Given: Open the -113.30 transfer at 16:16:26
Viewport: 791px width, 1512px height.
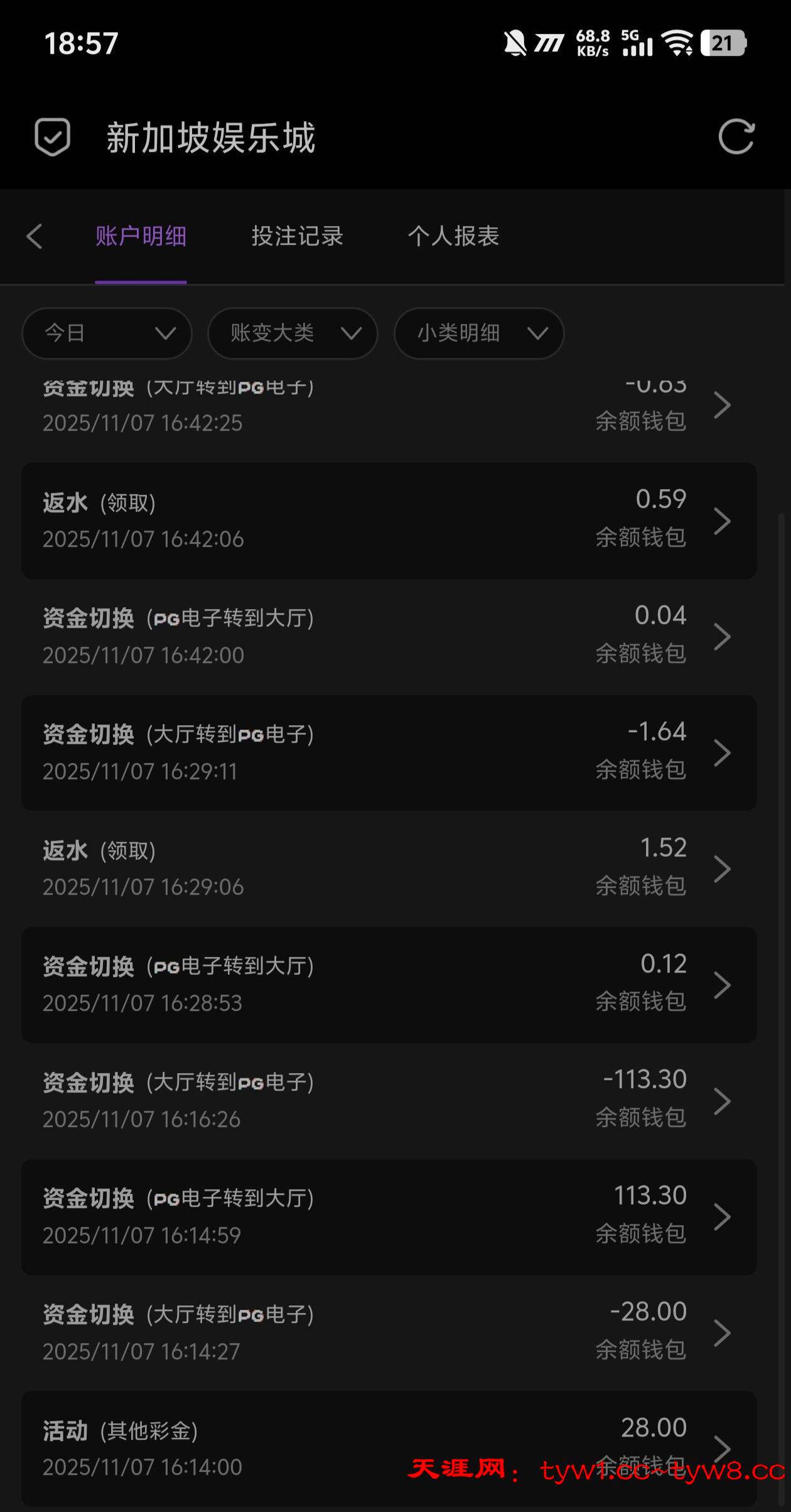Looking at the screenshot, I should 389,1101.
